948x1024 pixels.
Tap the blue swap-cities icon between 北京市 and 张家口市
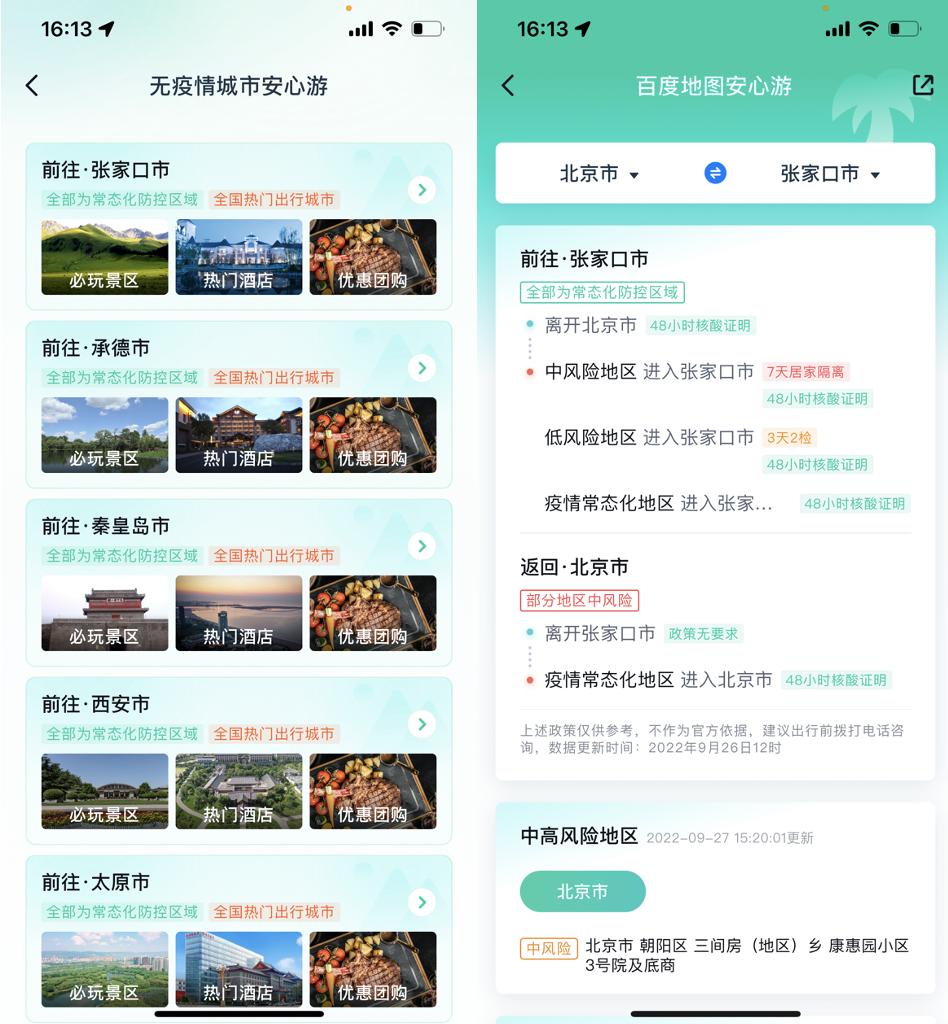(x=717, y=173)
